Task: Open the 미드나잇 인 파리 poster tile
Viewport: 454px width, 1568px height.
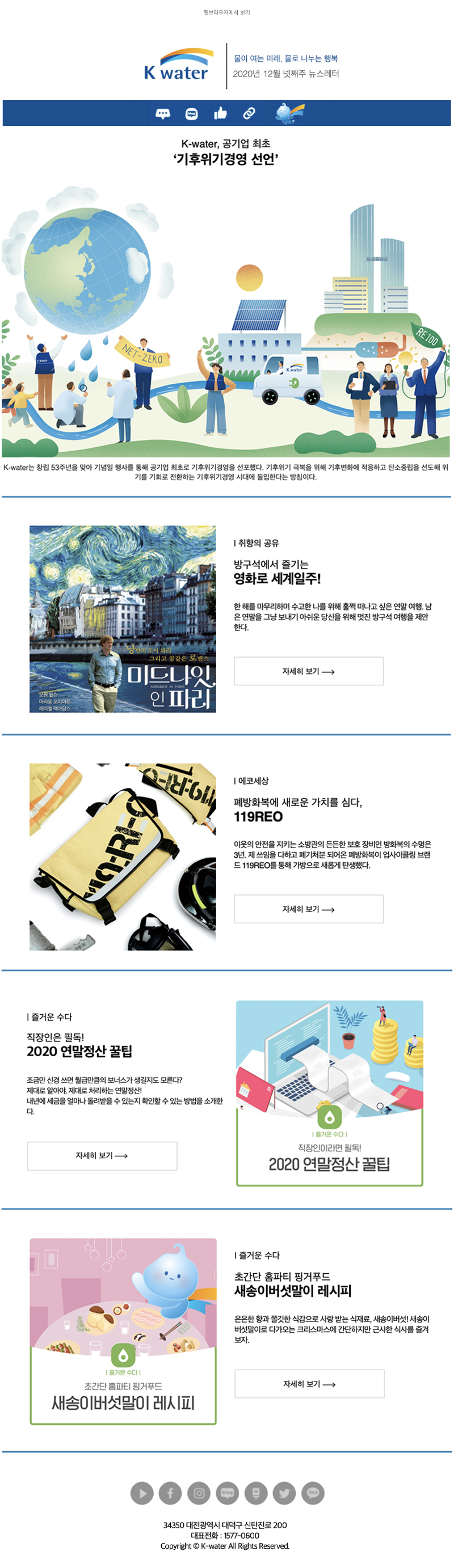Action: click(123, 618)
